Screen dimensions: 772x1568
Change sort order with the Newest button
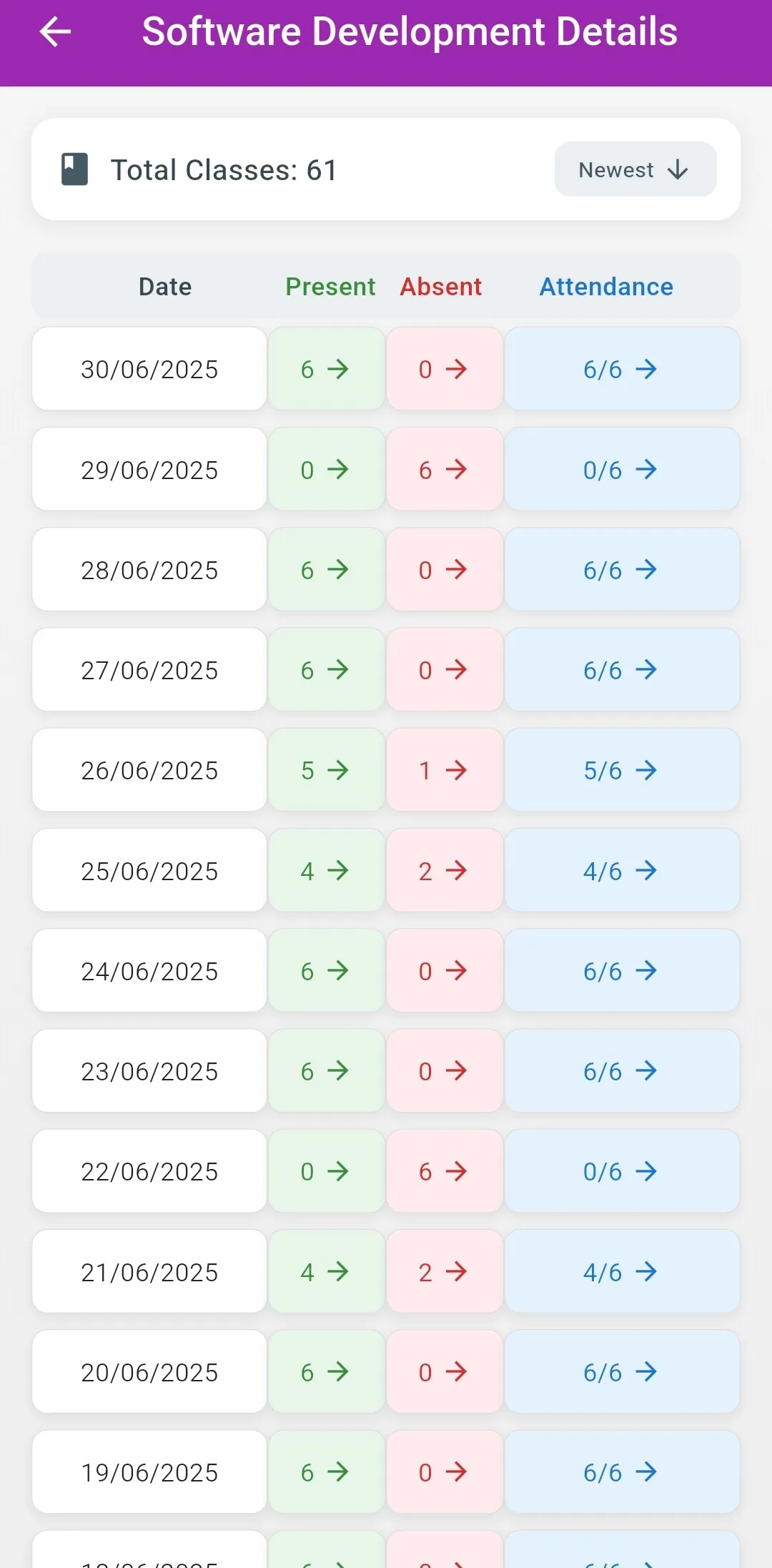pyautogui.click(x=635, y=169)
